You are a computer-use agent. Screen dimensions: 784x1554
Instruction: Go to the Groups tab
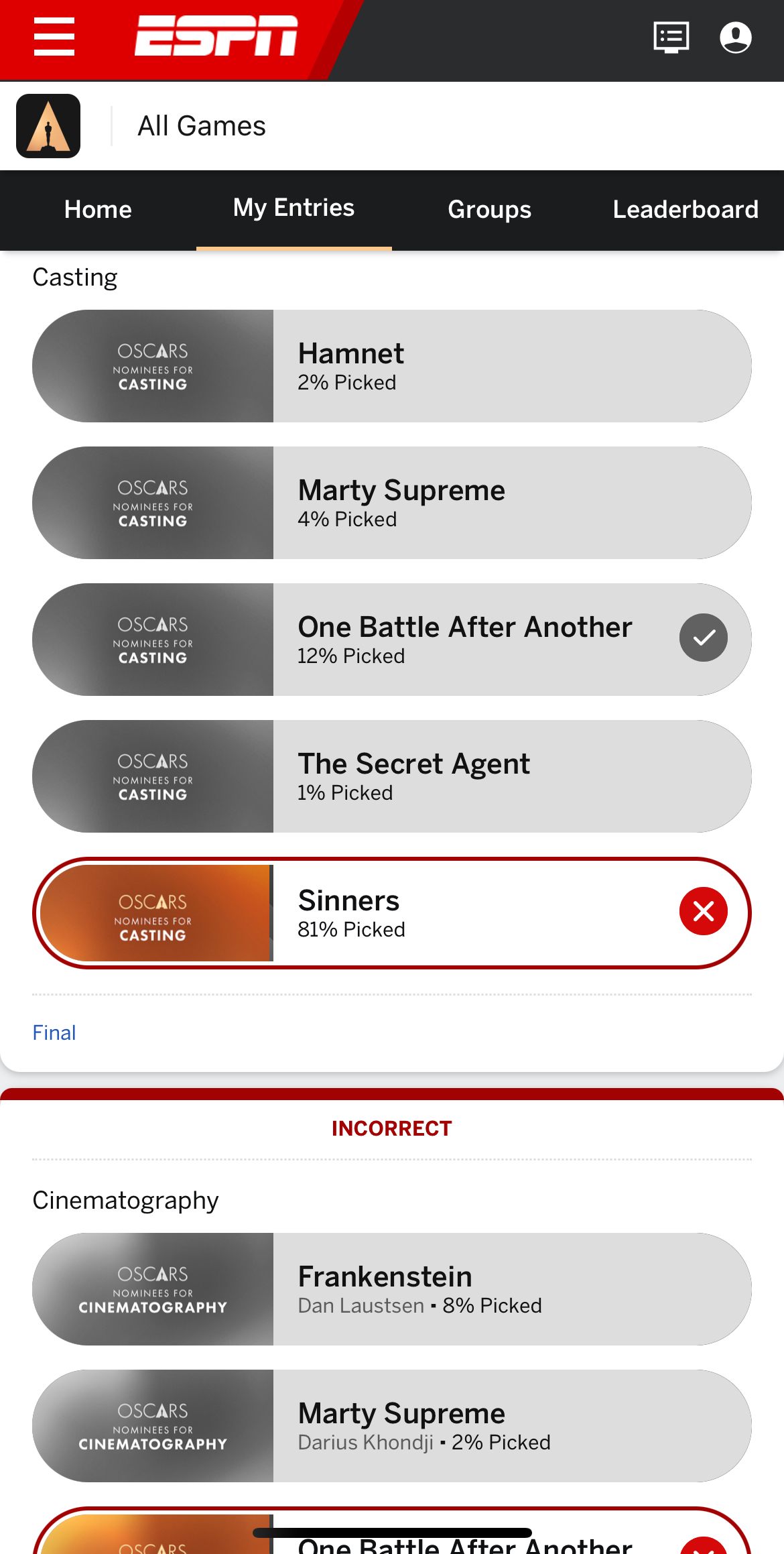(489, 210)
